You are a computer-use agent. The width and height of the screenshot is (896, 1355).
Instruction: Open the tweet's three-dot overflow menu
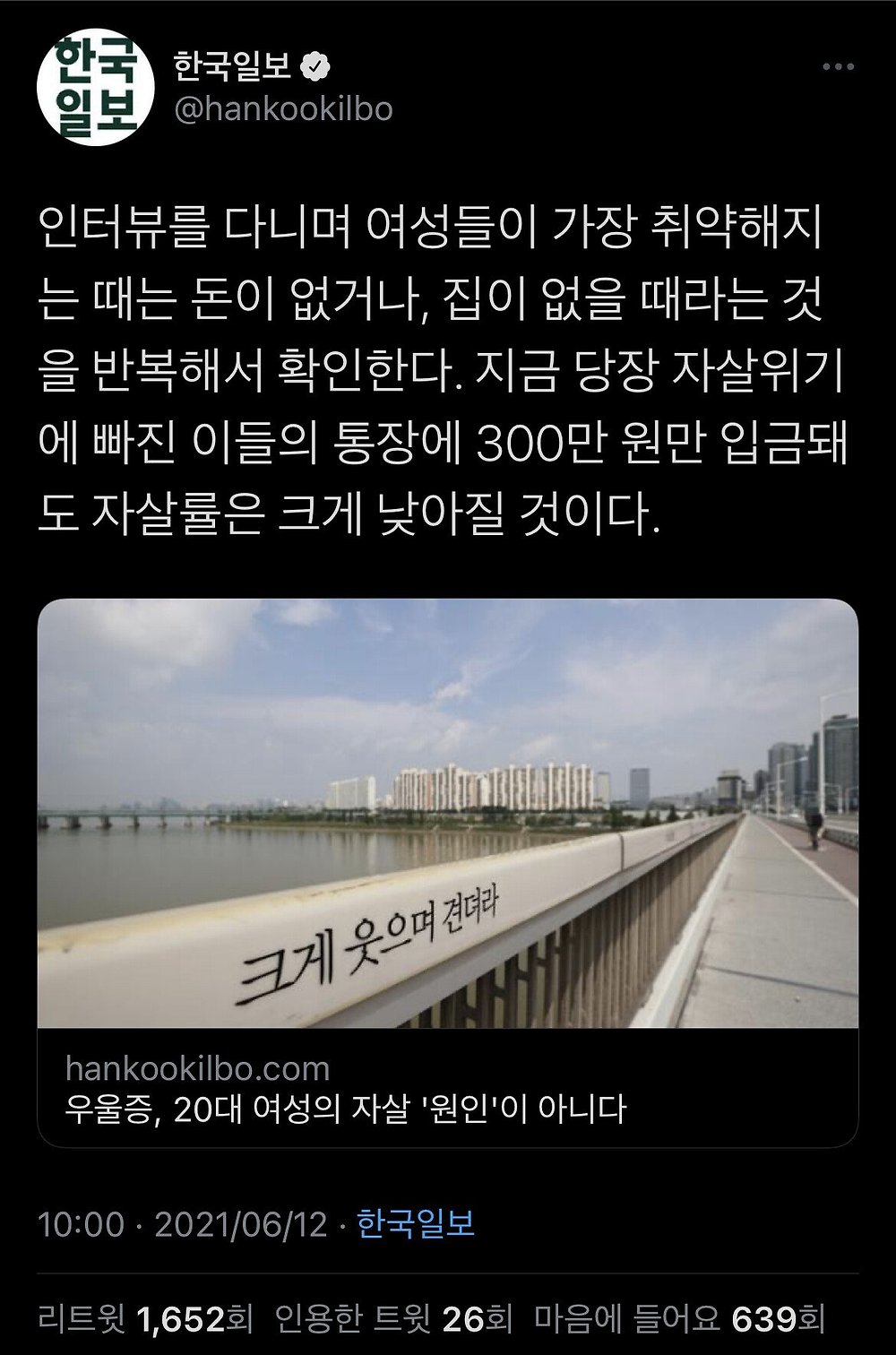[838, 67]
